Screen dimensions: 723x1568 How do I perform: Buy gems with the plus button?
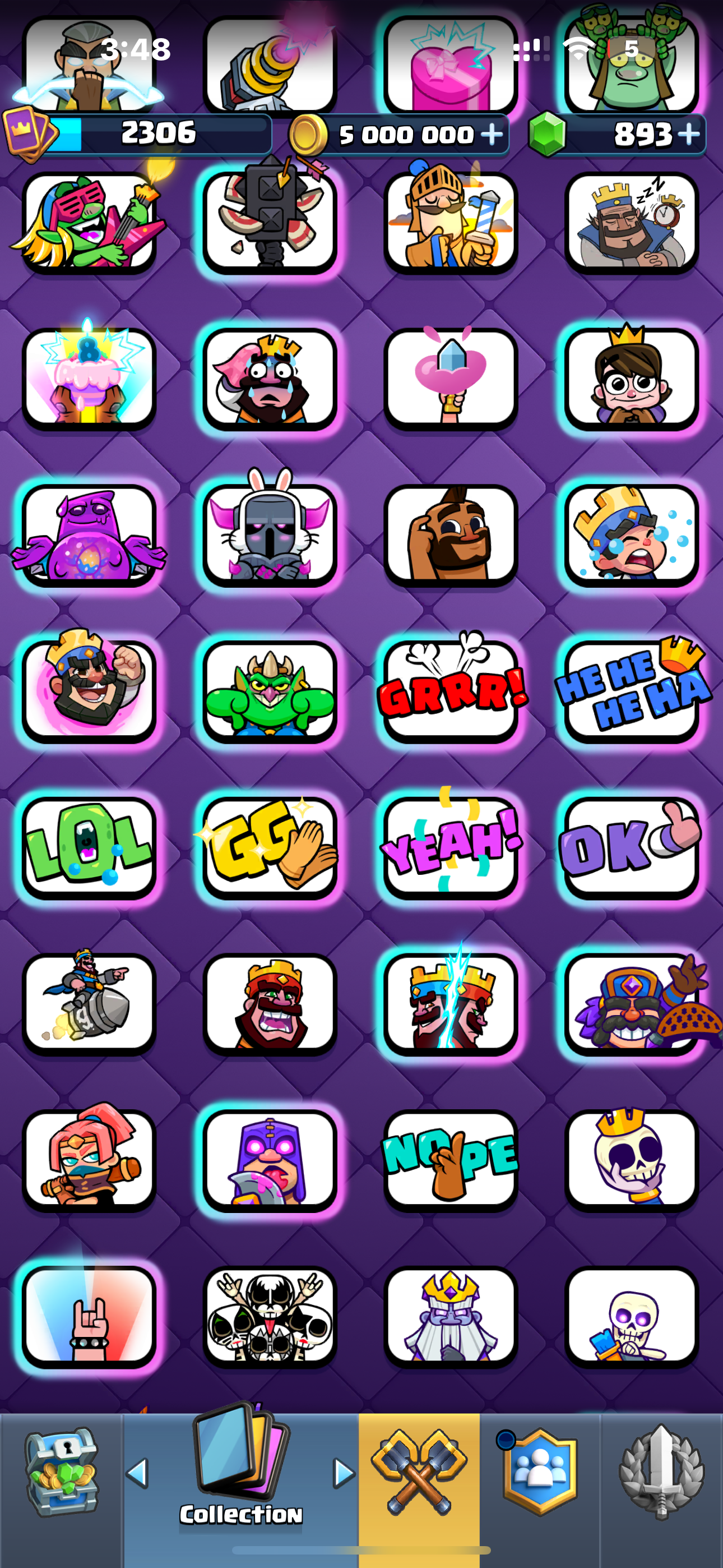(688, 134)
